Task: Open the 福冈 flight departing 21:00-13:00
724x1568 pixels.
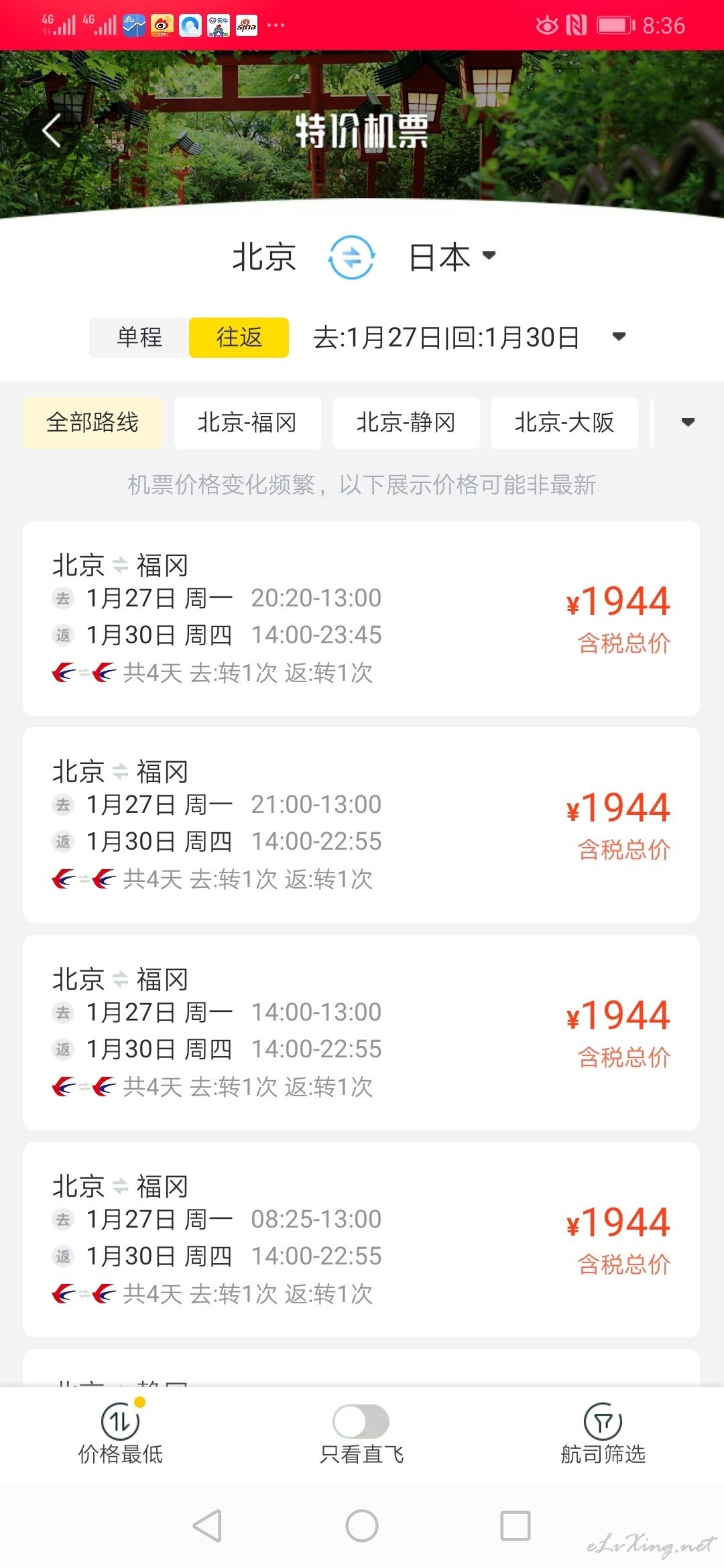Action: point(361,825)
